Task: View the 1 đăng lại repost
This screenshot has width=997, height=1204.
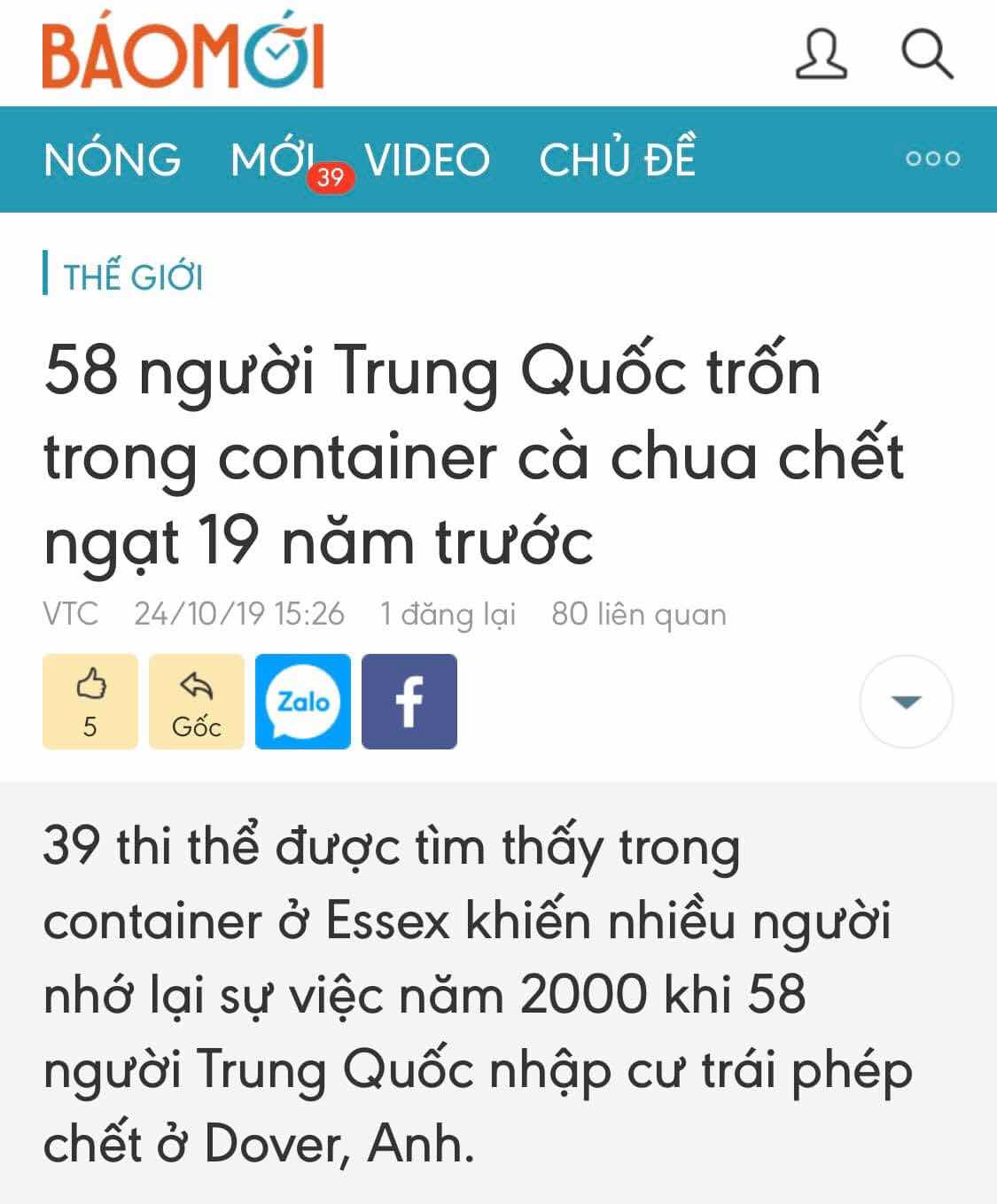Action: pos(448,614)
